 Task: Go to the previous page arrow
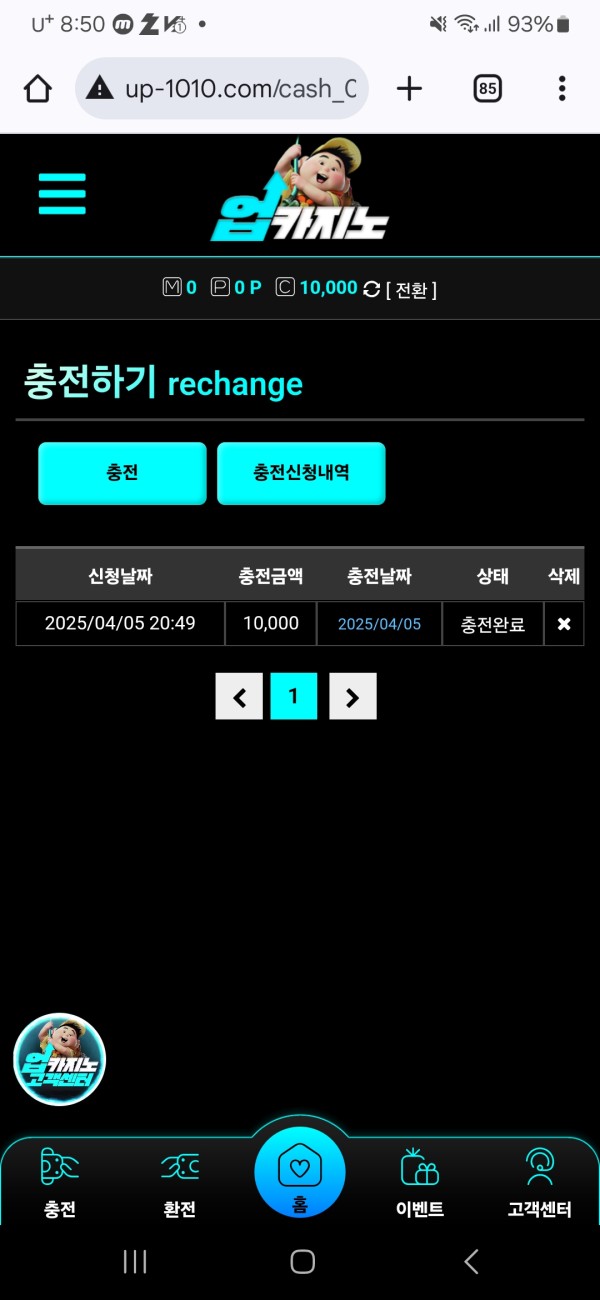[239, 697]
